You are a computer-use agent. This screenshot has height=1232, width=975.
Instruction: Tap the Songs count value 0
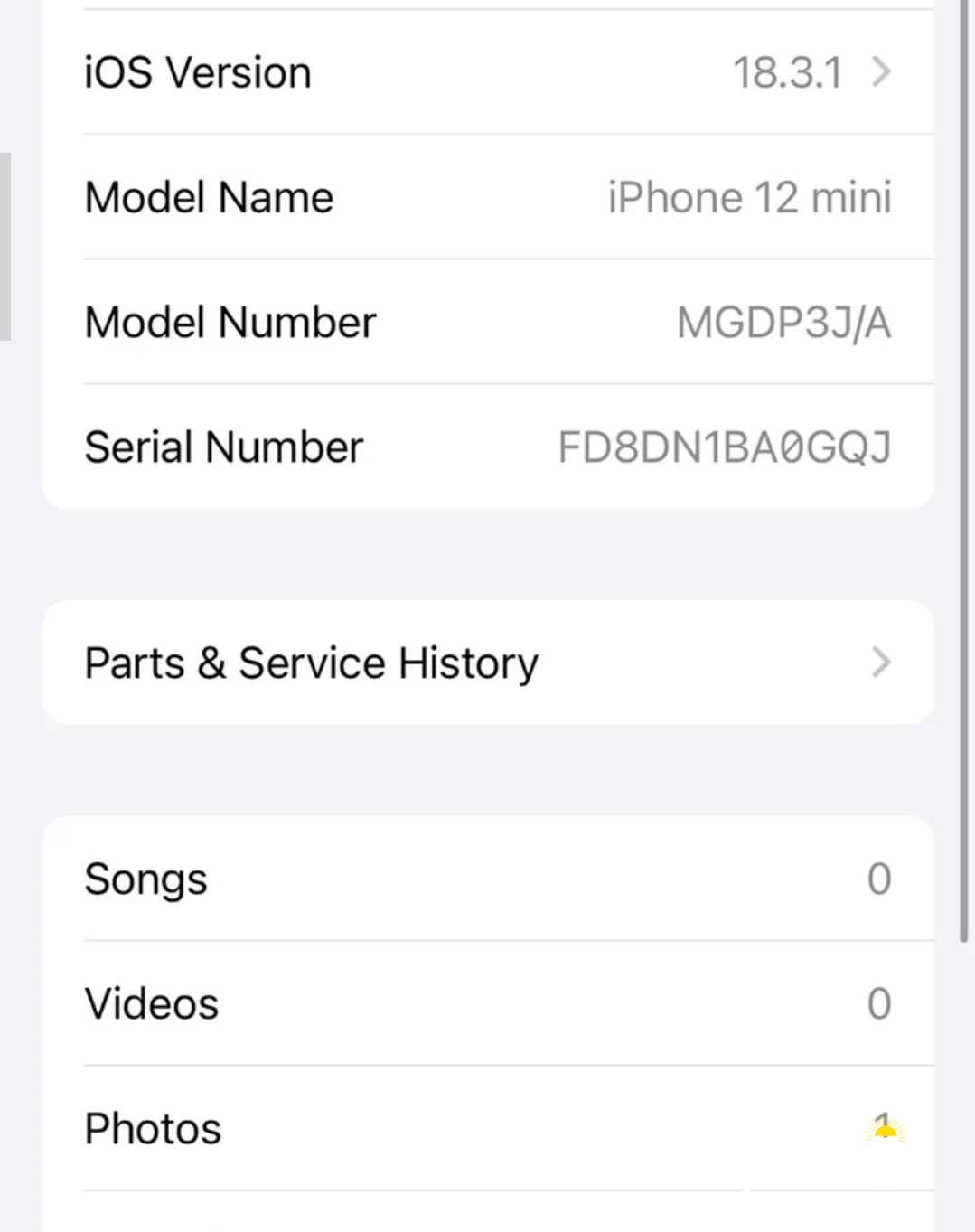(x=878, y=879)
